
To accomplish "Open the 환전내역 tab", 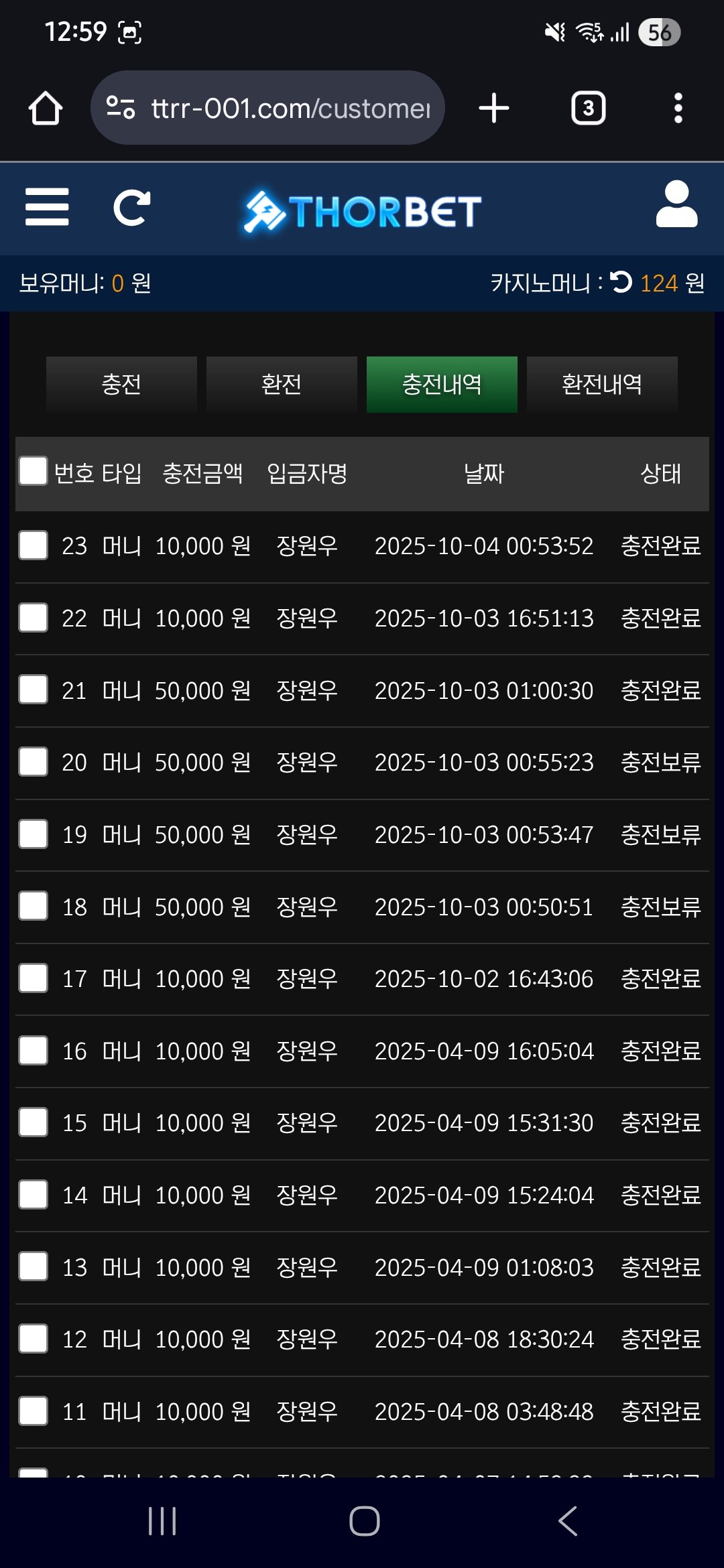I will pyautogui.click(x=602, y=385).
